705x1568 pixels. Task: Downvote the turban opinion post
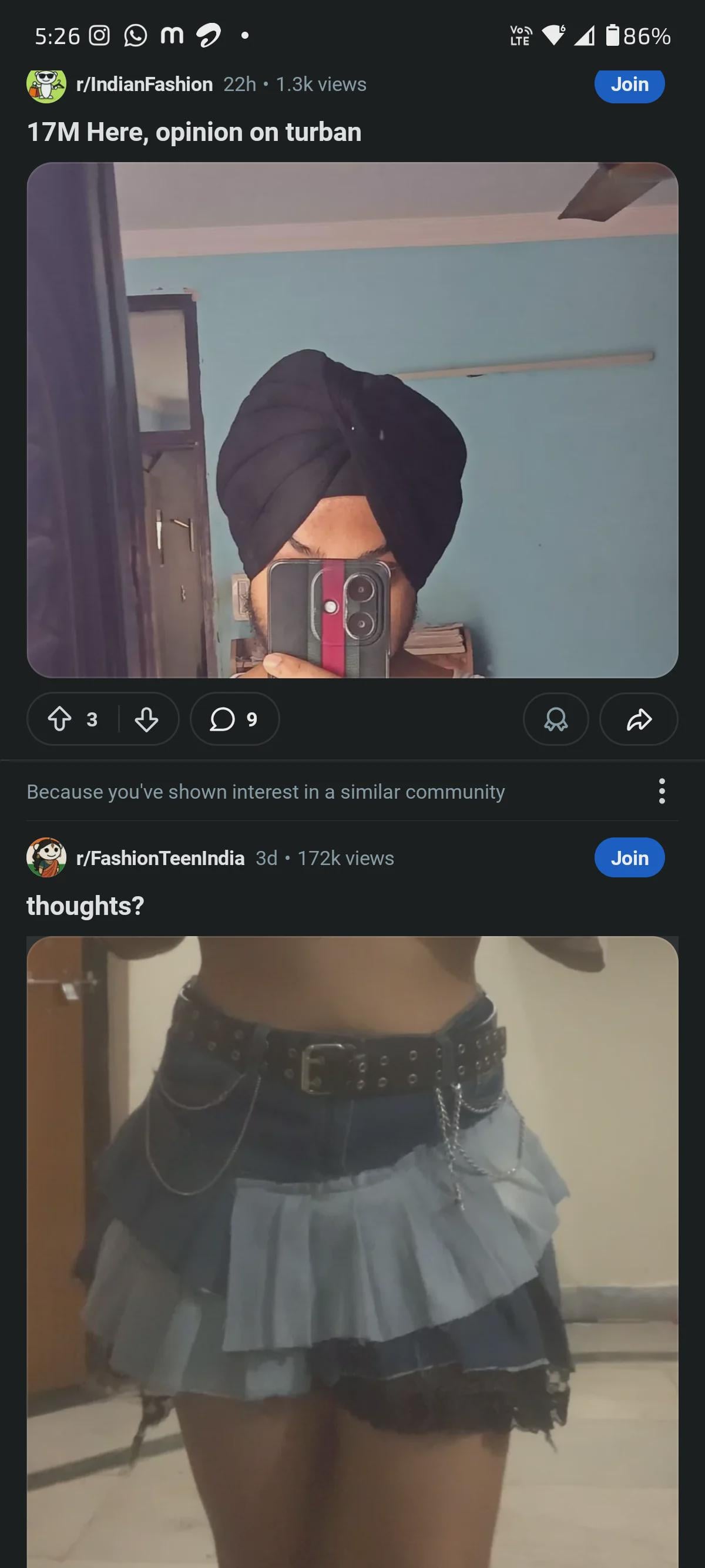pyautogui.click(x=146, y=719)
